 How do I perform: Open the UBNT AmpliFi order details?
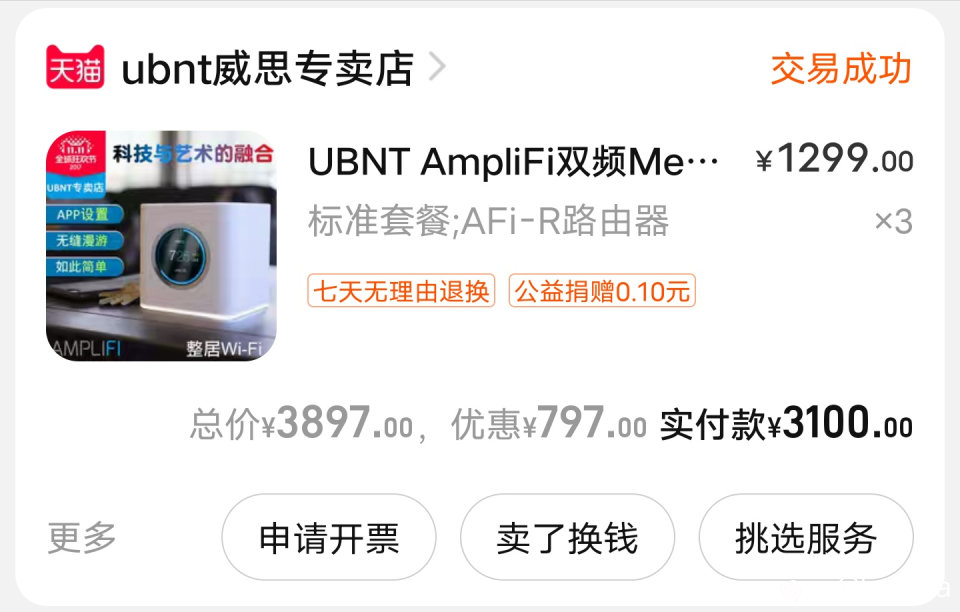(x=513, y=161)
